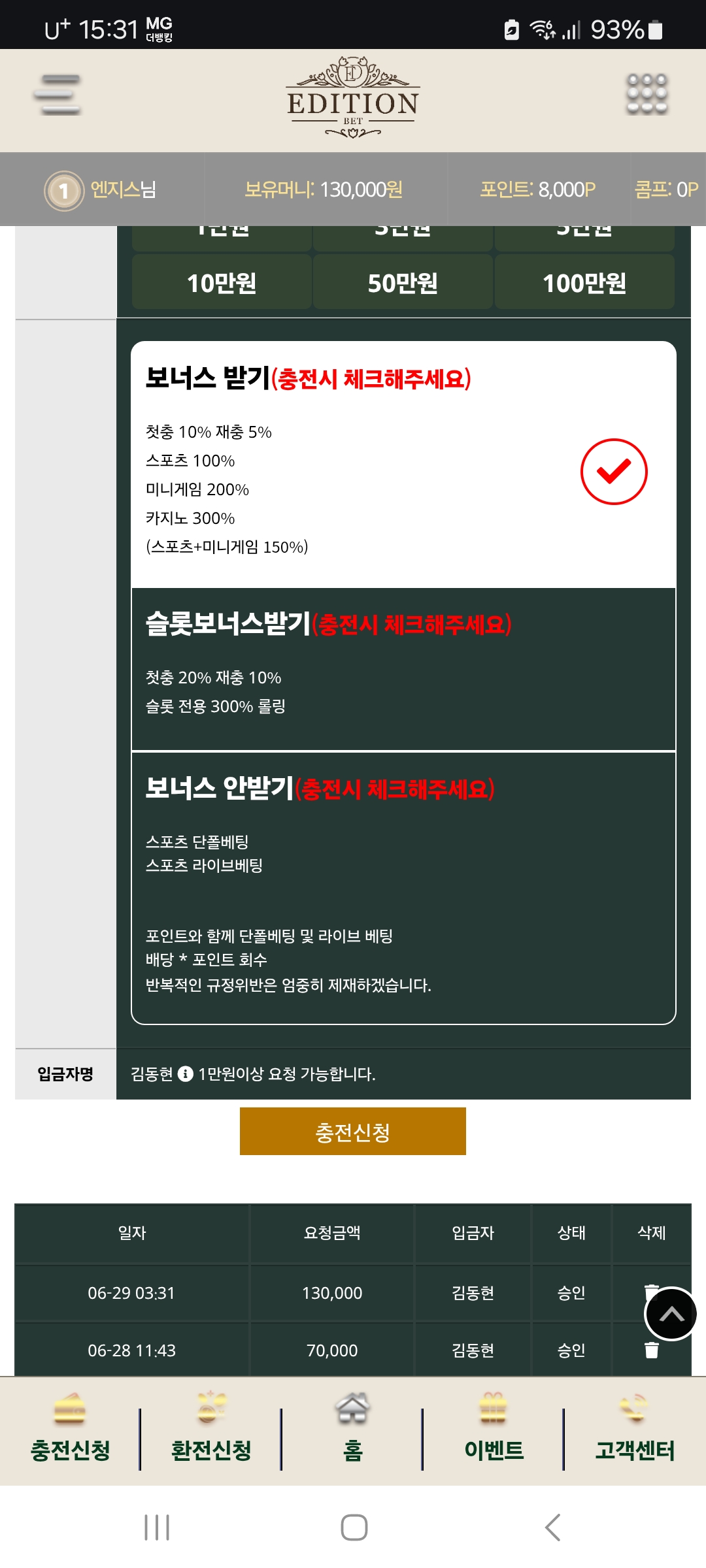Select the 10만원 amount button
Image resolution: width=706 pixels, height=1568 pixels.
222,283
